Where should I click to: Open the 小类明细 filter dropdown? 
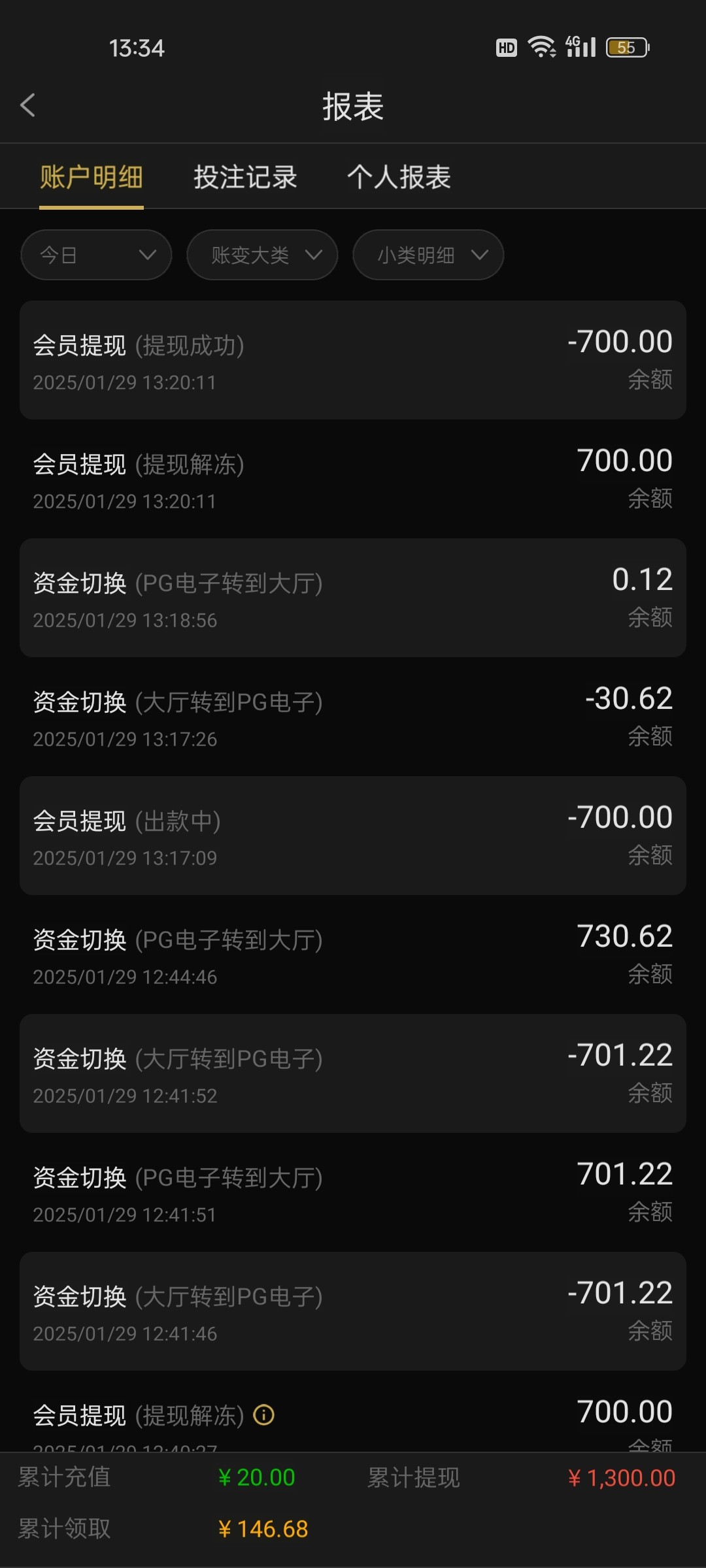428,255
